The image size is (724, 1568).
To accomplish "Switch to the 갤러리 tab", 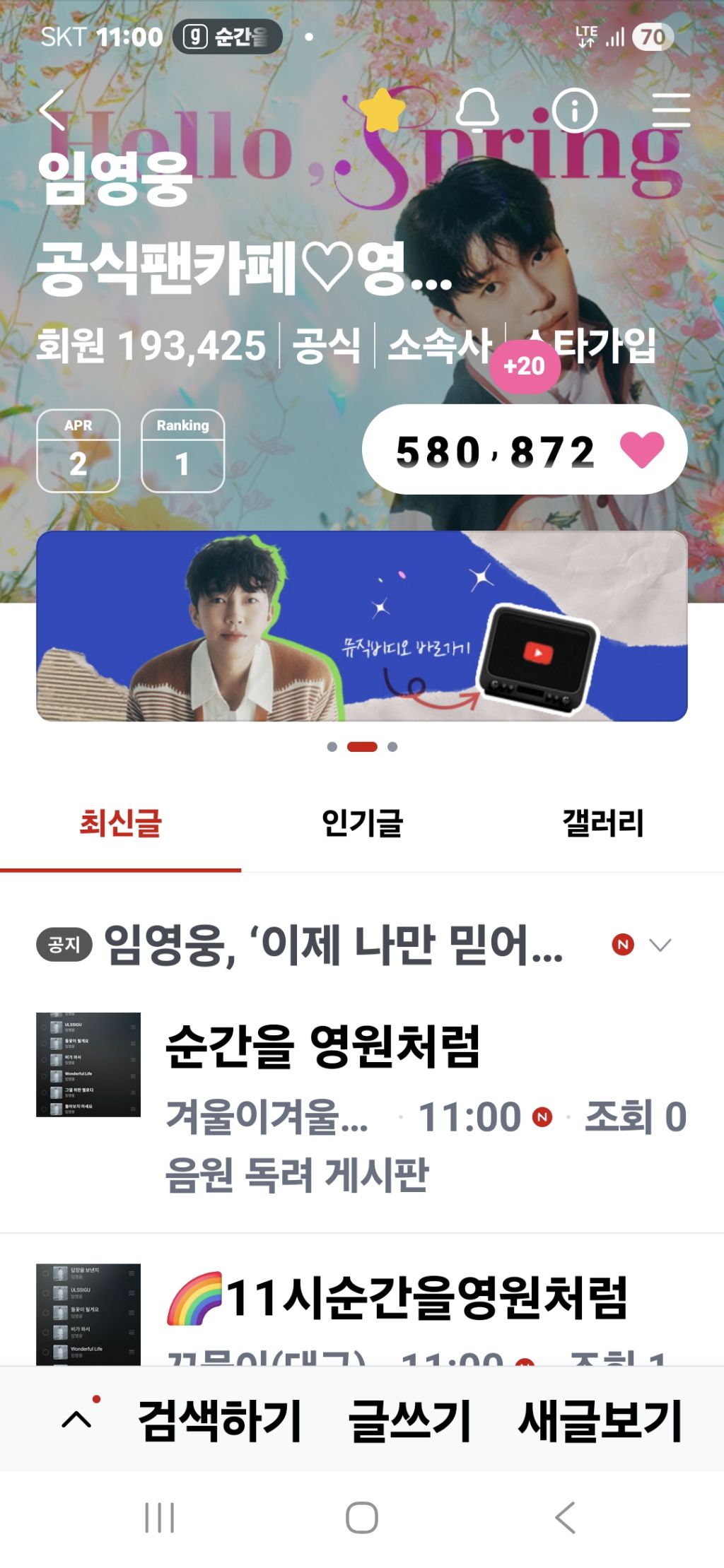I will coord(603,824).
